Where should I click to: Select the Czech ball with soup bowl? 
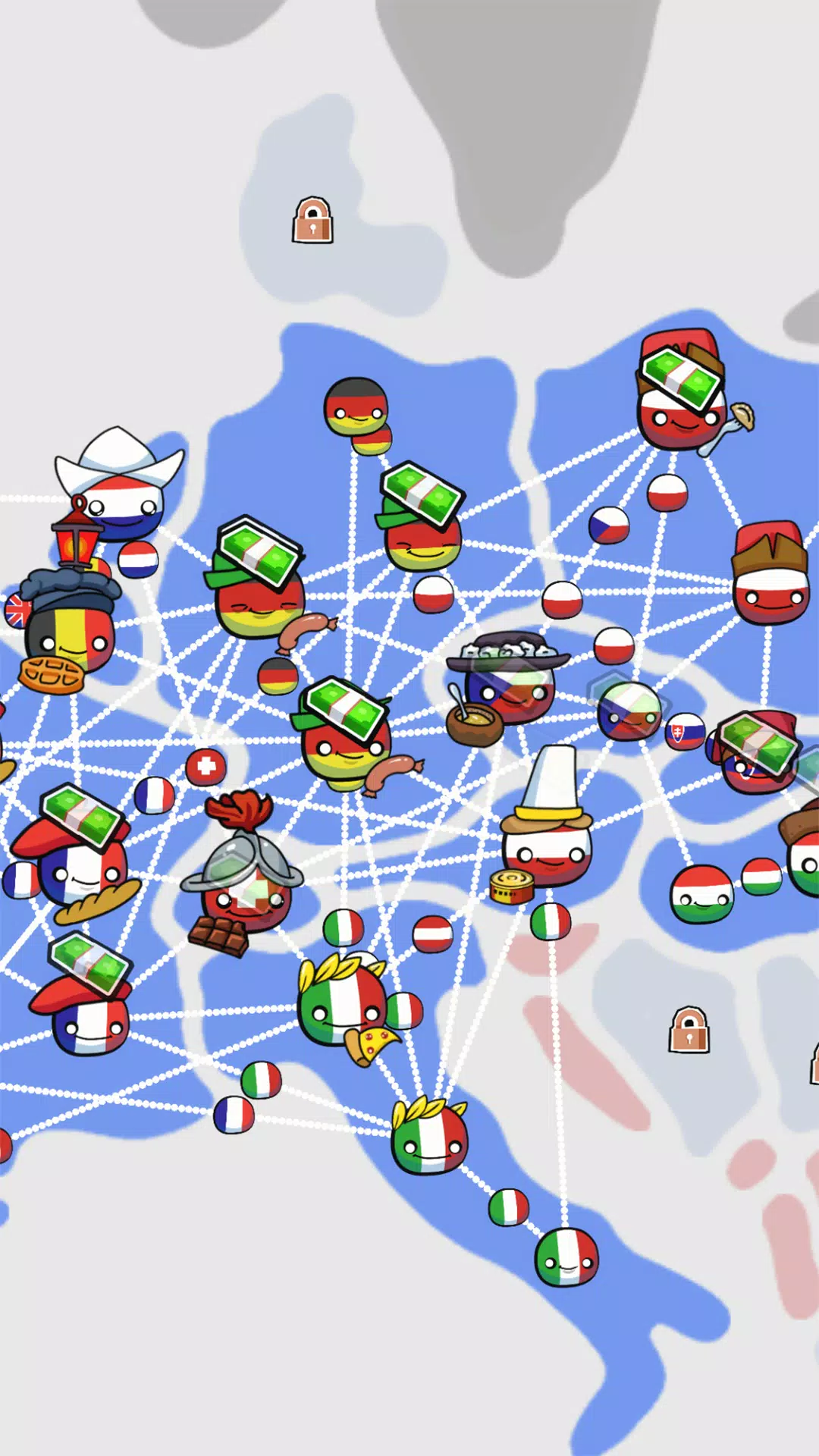pos(510,682)
